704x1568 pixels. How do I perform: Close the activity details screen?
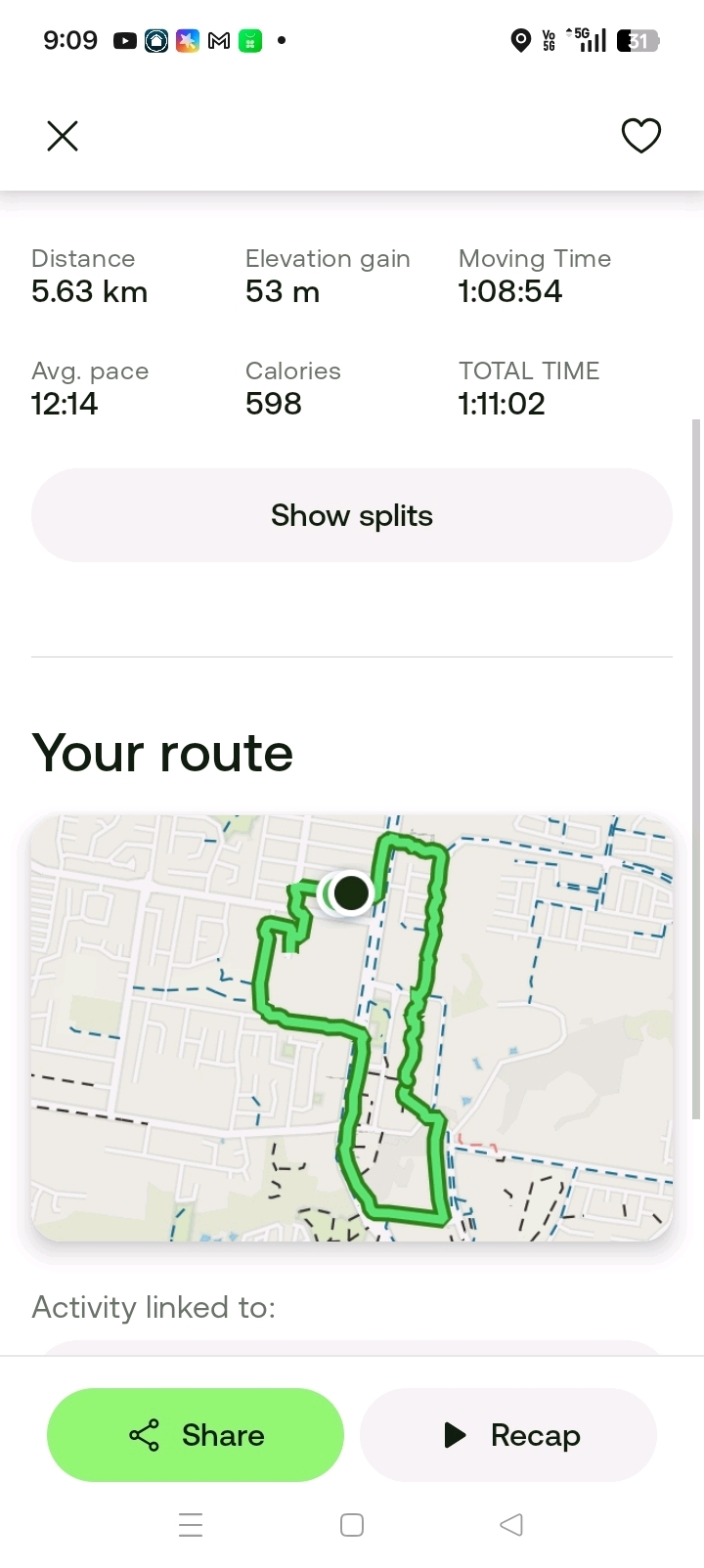point(63,136)
